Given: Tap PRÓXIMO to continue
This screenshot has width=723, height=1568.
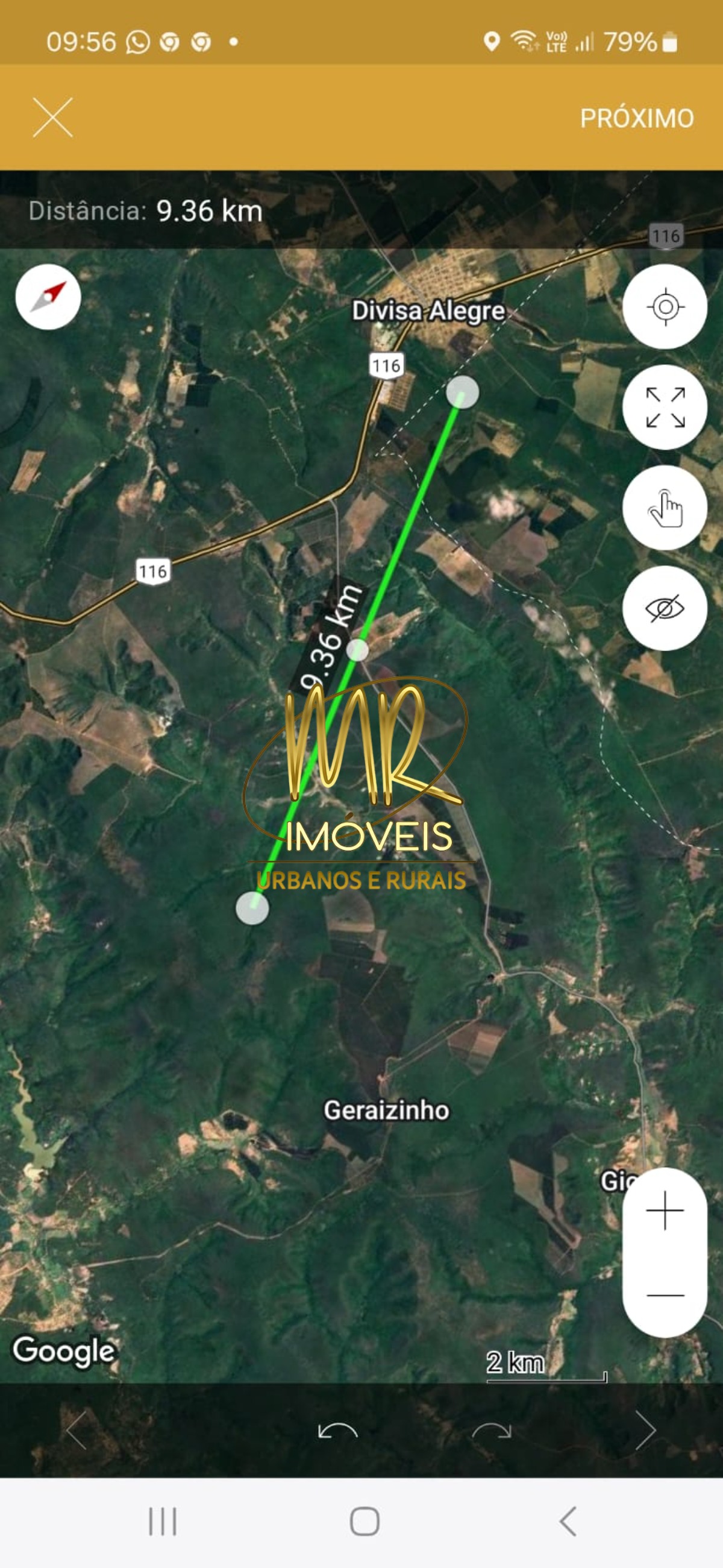Looking at the screenshot, I should 637,118.
